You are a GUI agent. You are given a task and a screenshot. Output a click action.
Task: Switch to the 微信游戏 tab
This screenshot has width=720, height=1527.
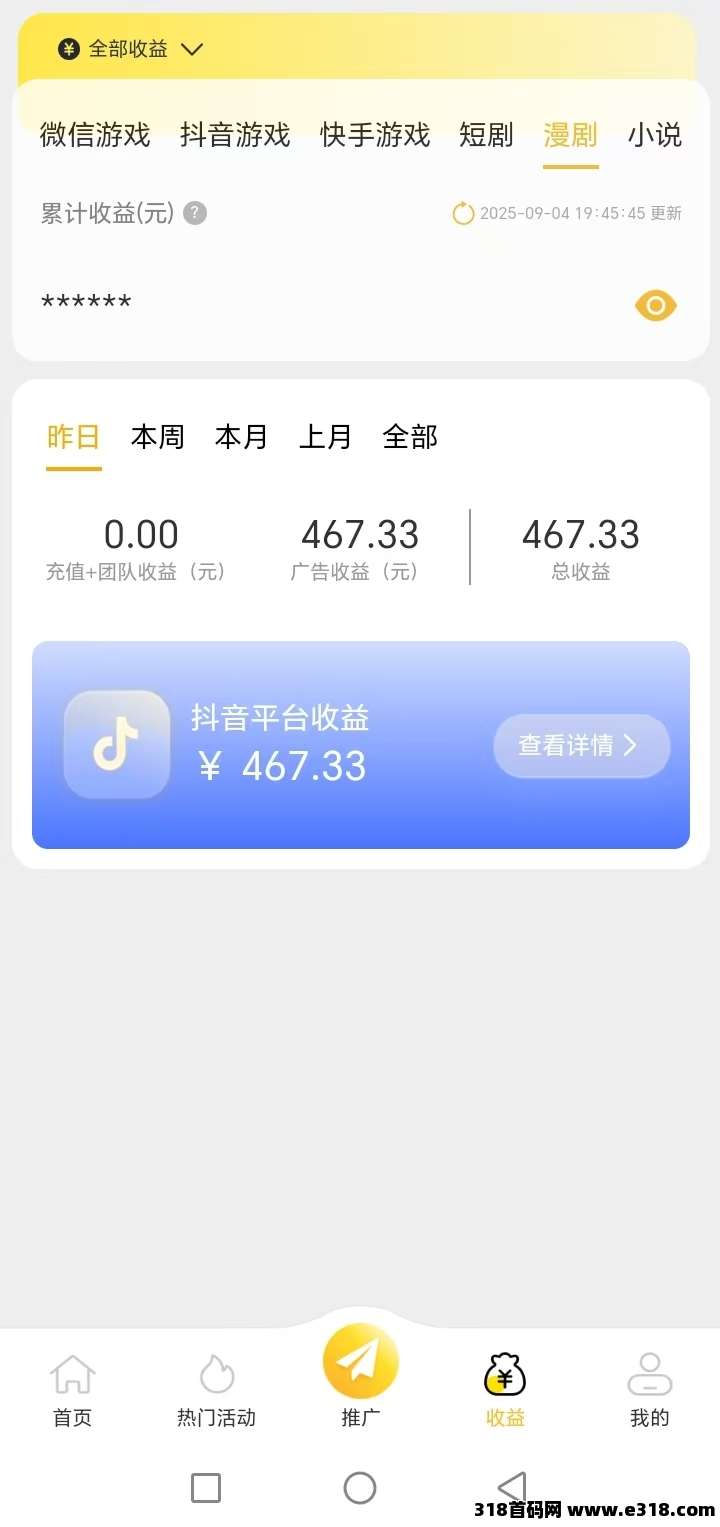coord(95,135)
